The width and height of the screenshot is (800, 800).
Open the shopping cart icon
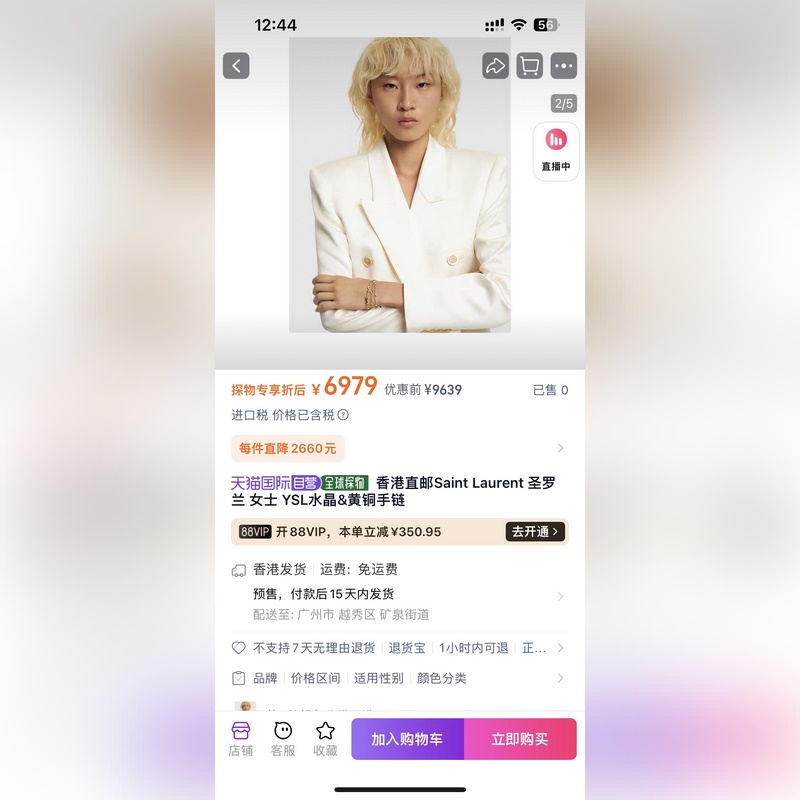point(529,66)
